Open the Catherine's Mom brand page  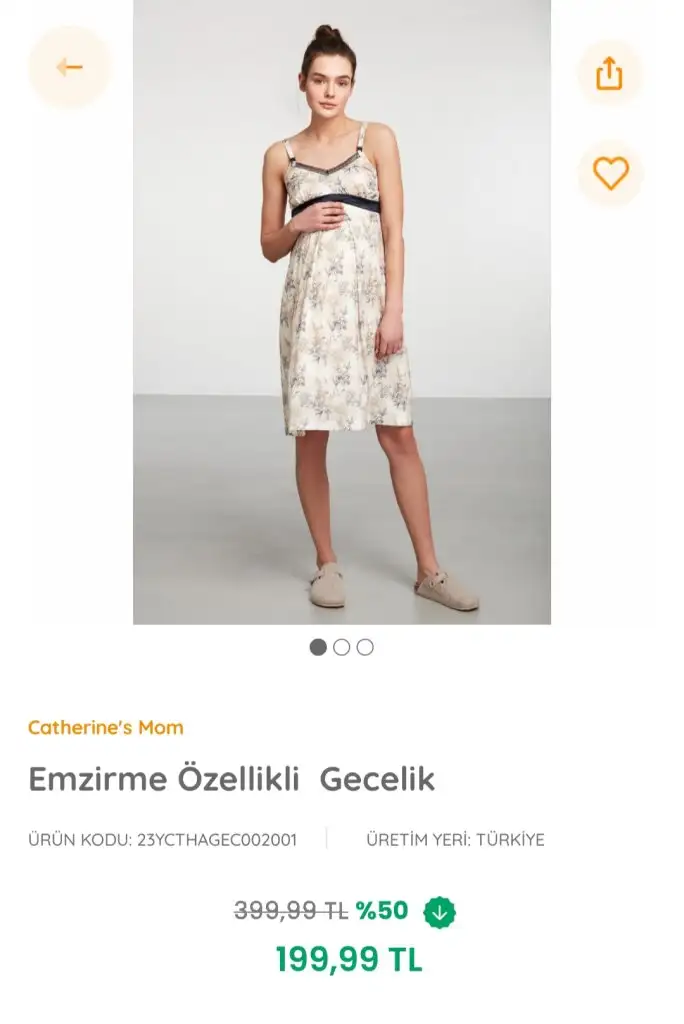click(x=106, y=727)
